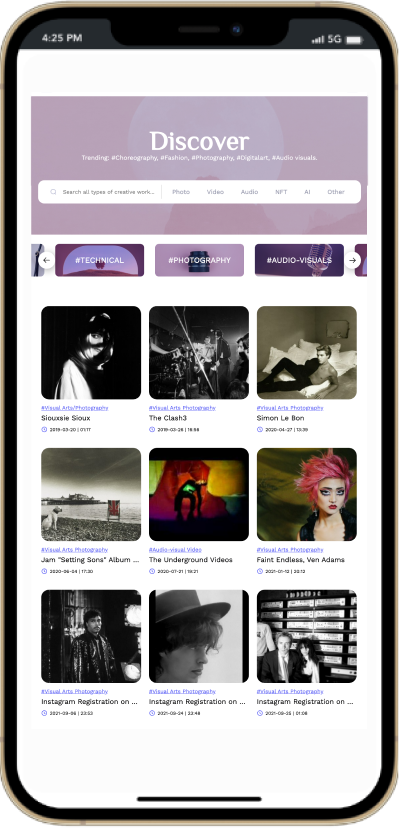The image size is (399, 828).
Task: Open the #AUDIO-VISUALS category
Action: (x=299, y=260)
